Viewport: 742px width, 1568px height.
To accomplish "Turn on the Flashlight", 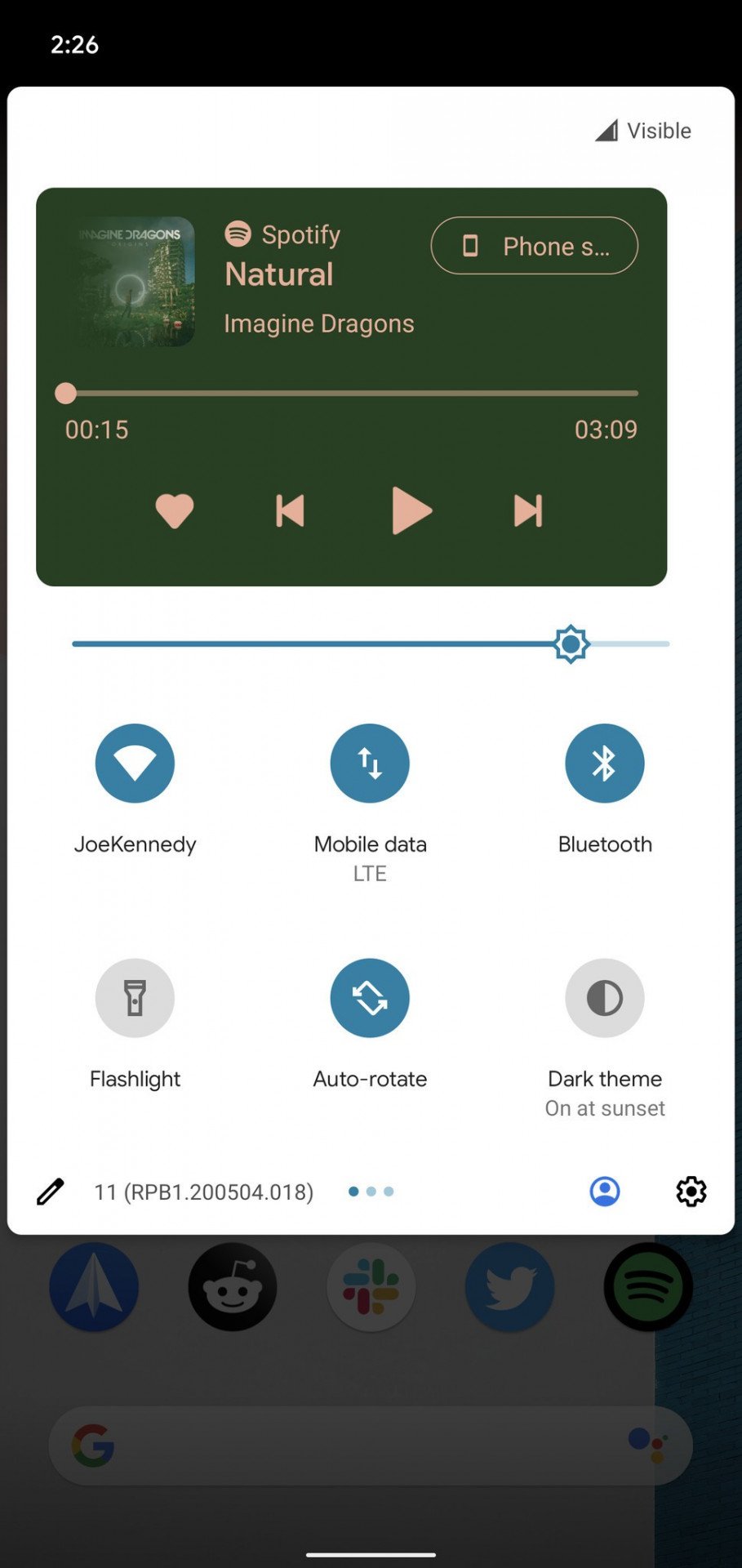I will (135, 998).
